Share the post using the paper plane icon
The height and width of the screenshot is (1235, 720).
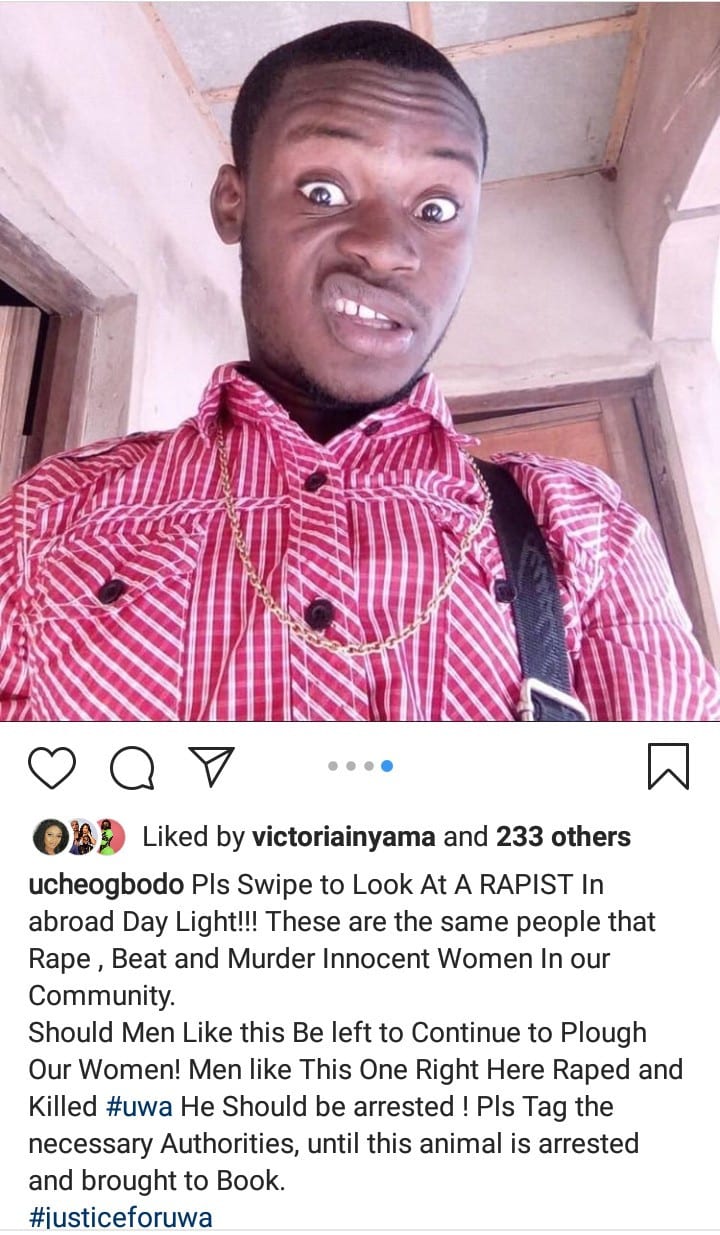(x=211, y=768)
